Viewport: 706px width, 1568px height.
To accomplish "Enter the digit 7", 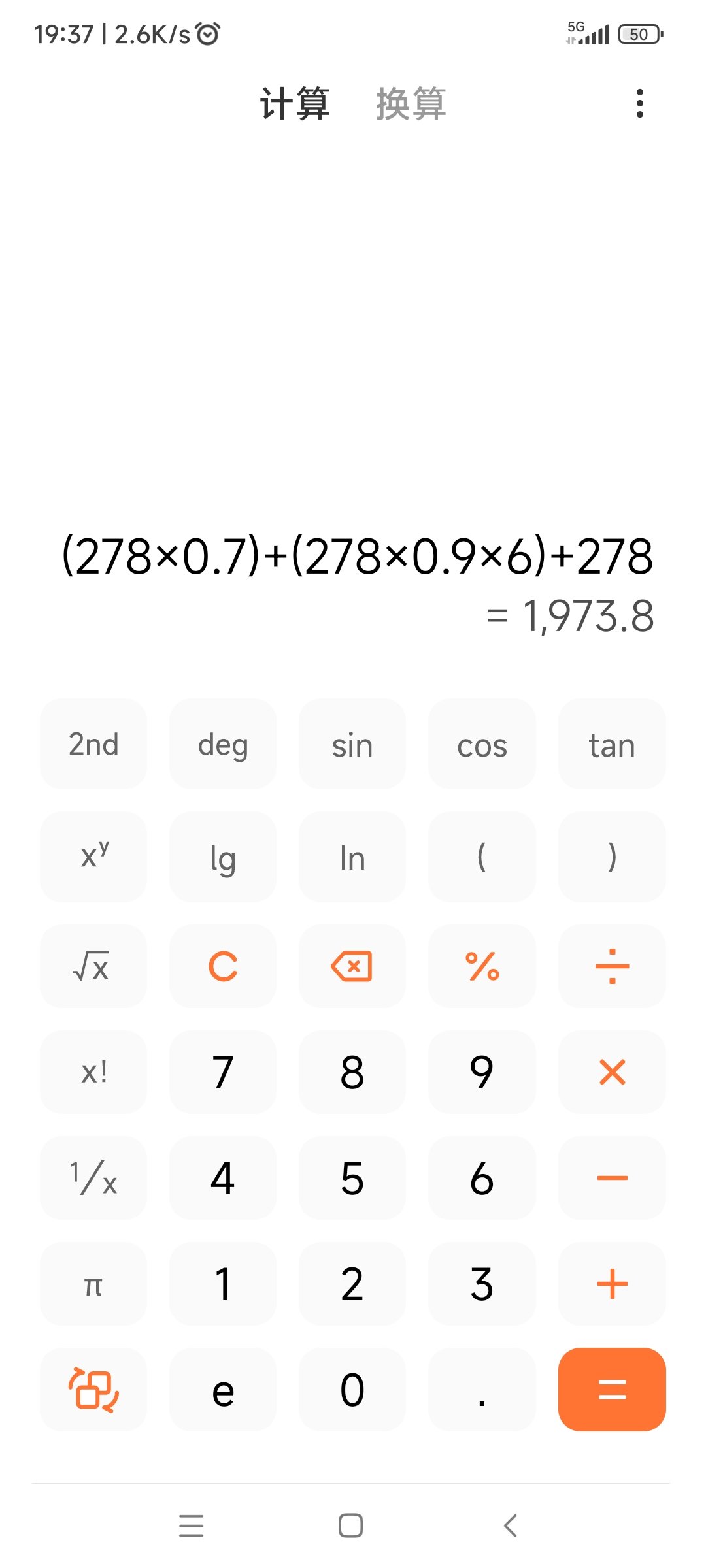I will pyautogui.click(x=223, y=1071).
